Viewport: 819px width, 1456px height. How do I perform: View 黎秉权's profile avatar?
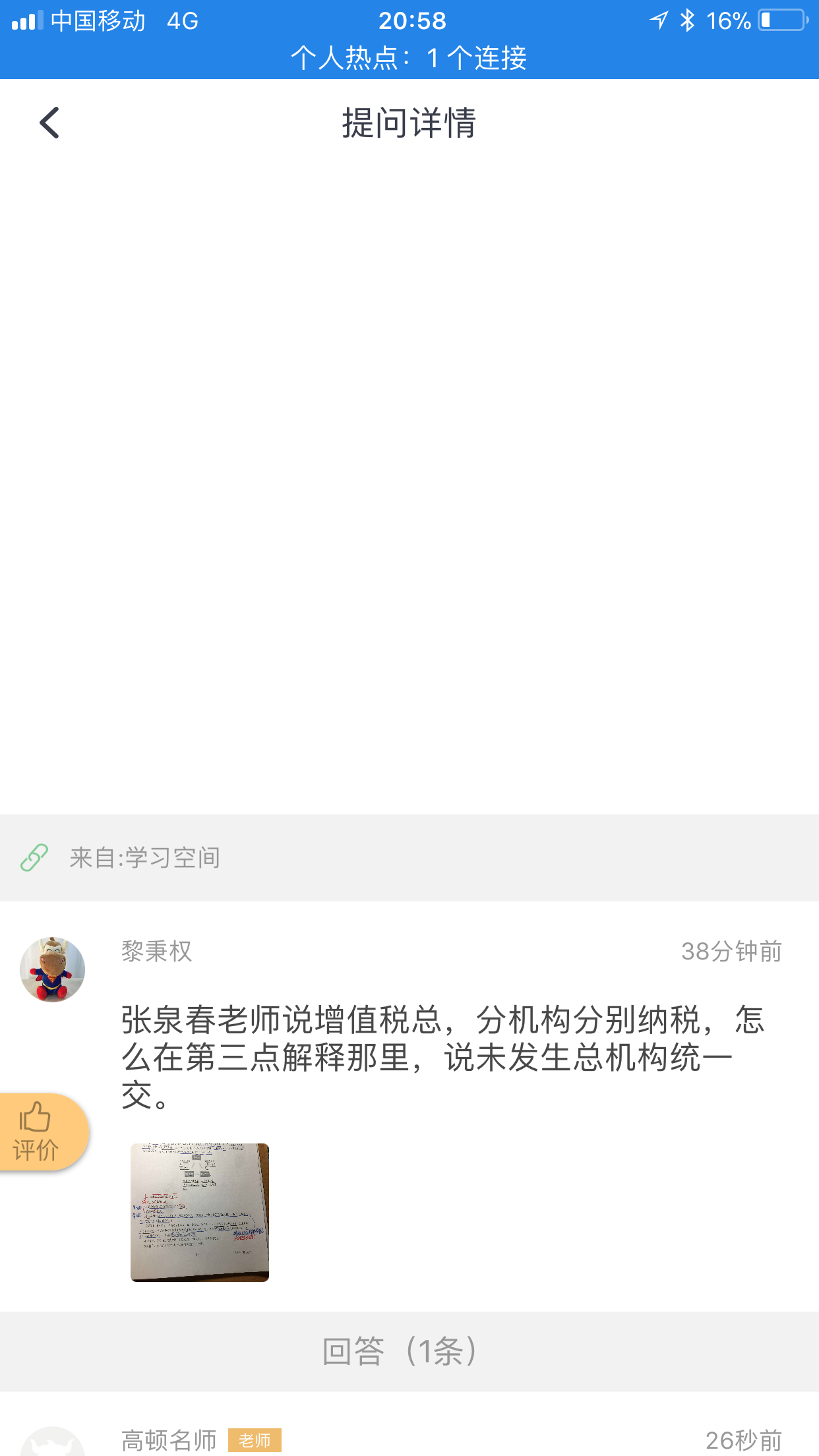(53, 969)
